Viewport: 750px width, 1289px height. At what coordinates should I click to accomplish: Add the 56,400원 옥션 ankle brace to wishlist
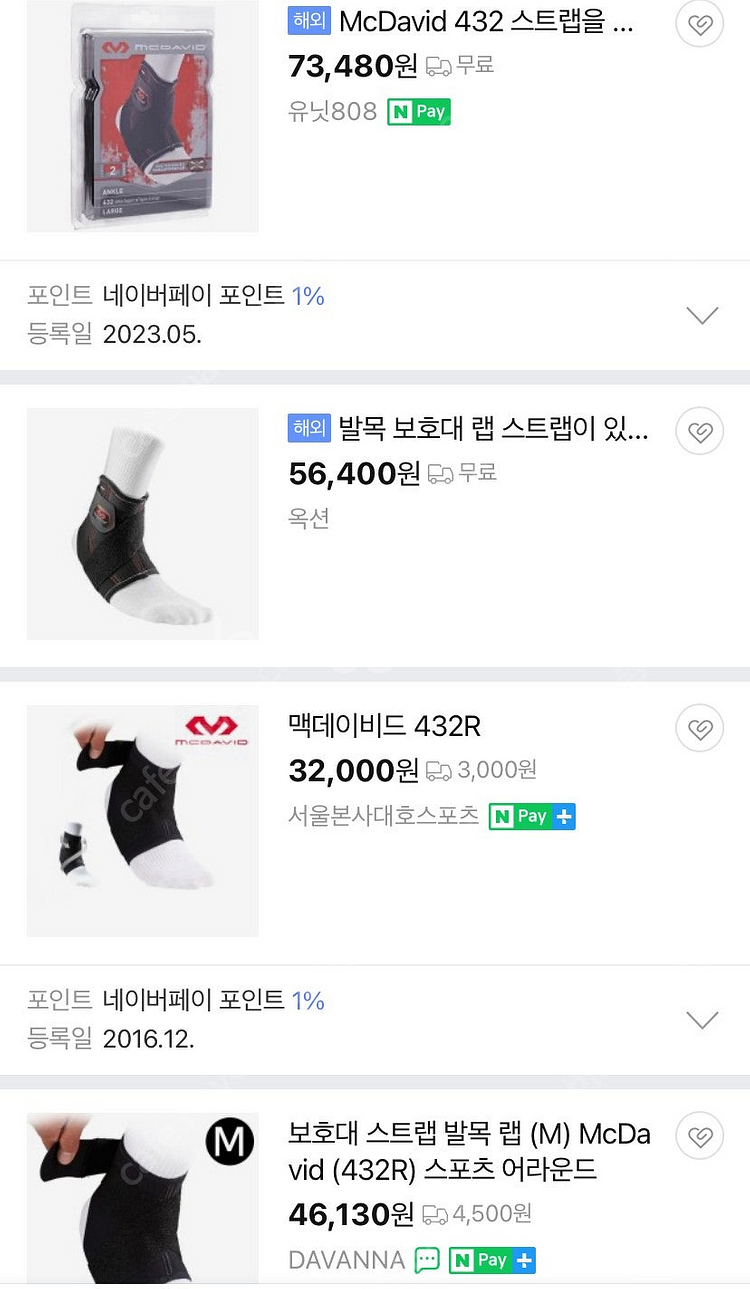(700, 431)
